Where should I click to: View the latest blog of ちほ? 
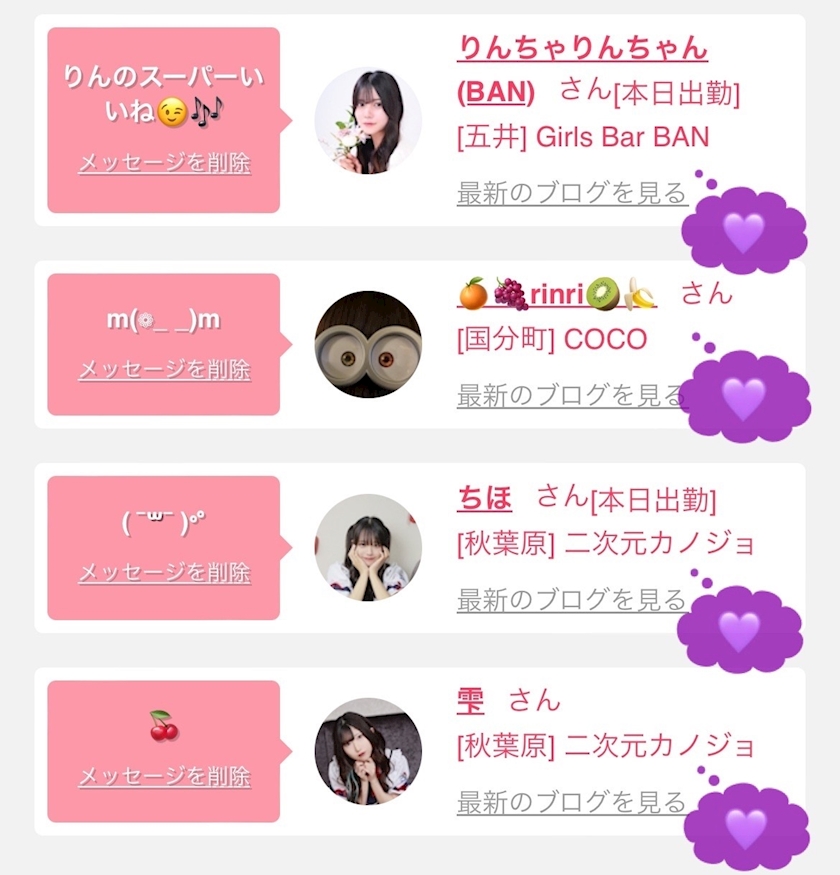tap(571, 600)
